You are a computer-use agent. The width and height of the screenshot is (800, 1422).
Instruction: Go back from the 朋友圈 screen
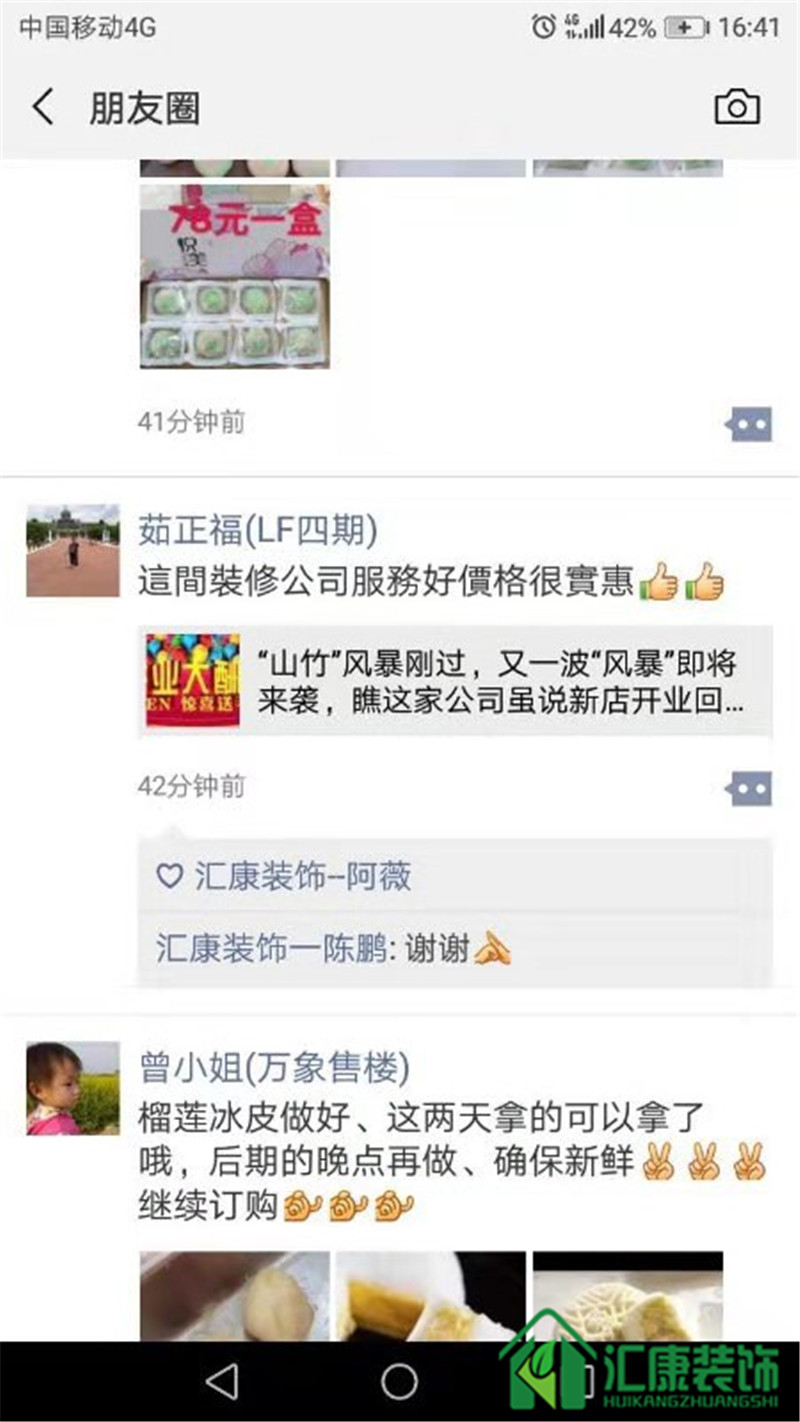pos(43,107)
